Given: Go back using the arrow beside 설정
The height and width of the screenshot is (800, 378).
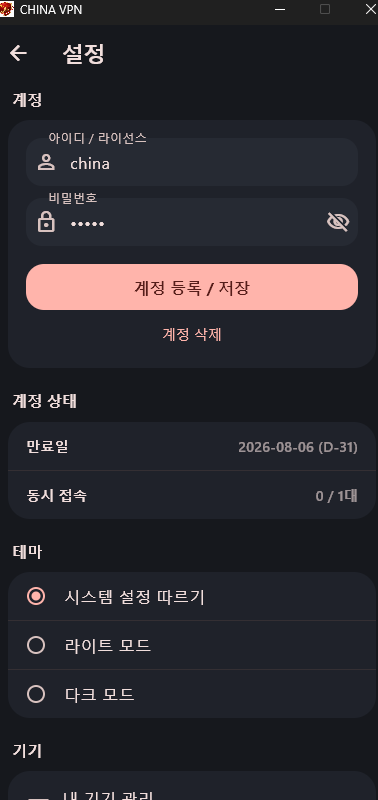Looking at the screenshot, I should click(18, 53).
